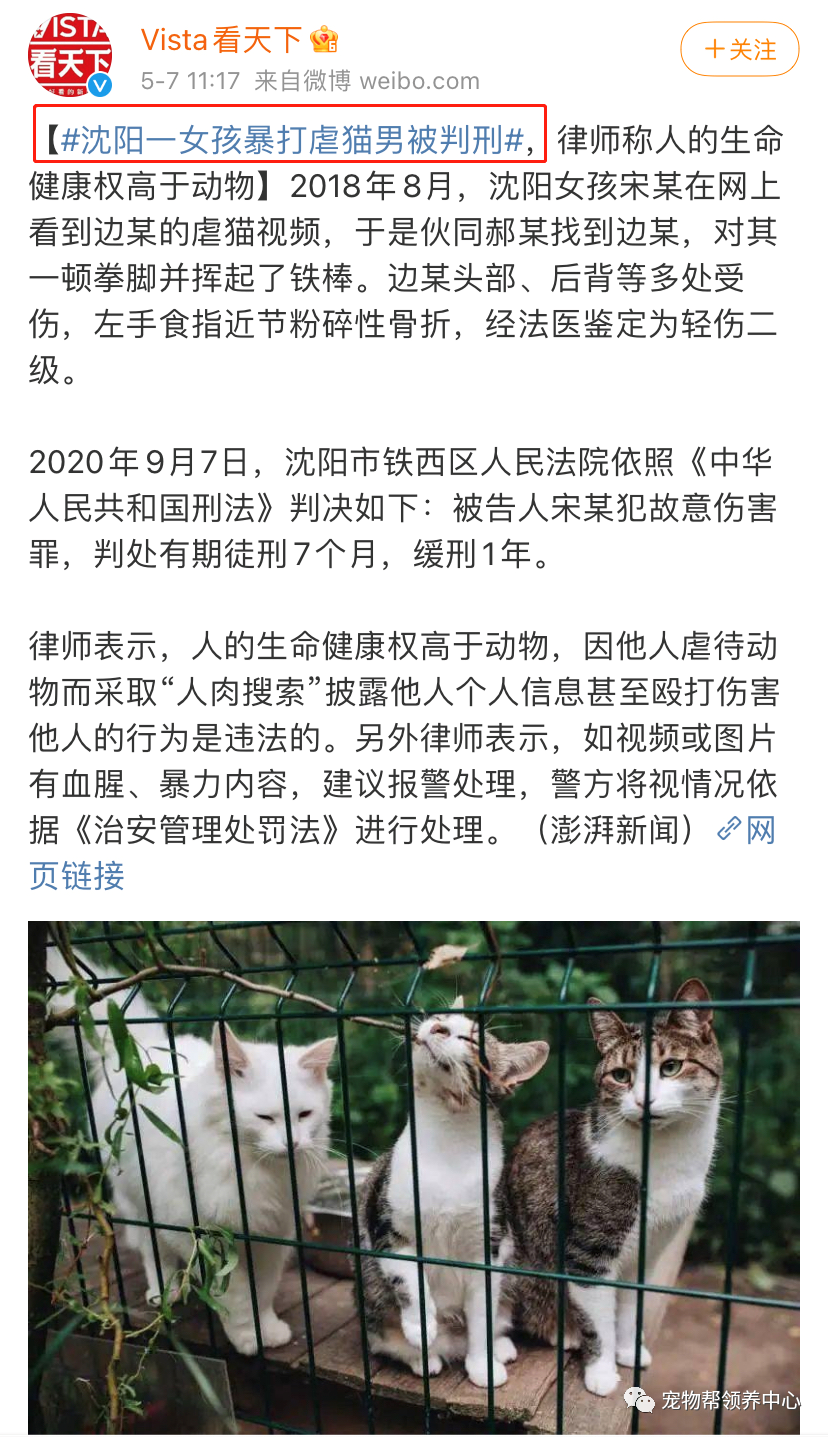Open the Vista看天下 profile avatar
Image resolution: width=828 pixels, height=1437 pixels.
[x=69, y=55]
